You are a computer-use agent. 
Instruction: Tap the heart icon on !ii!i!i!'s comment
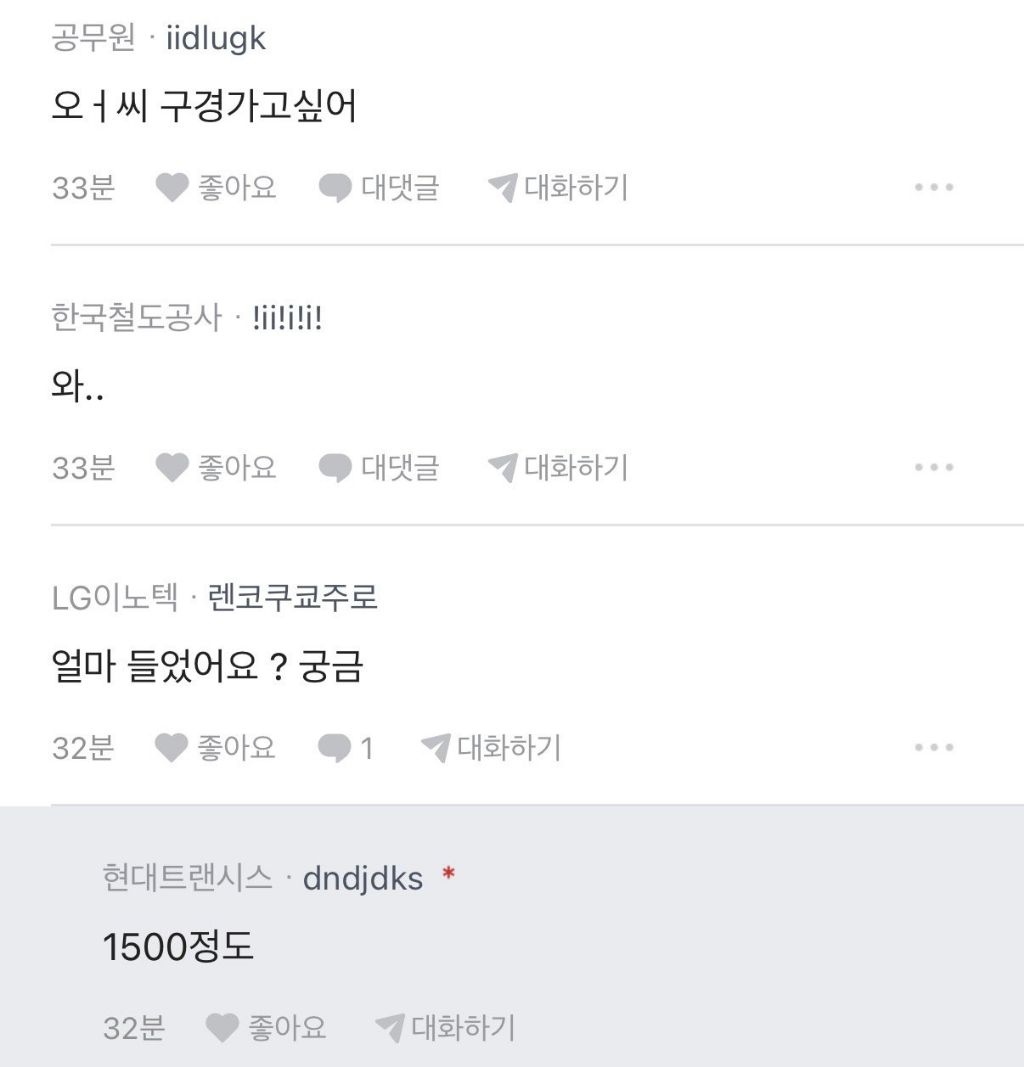172,467
